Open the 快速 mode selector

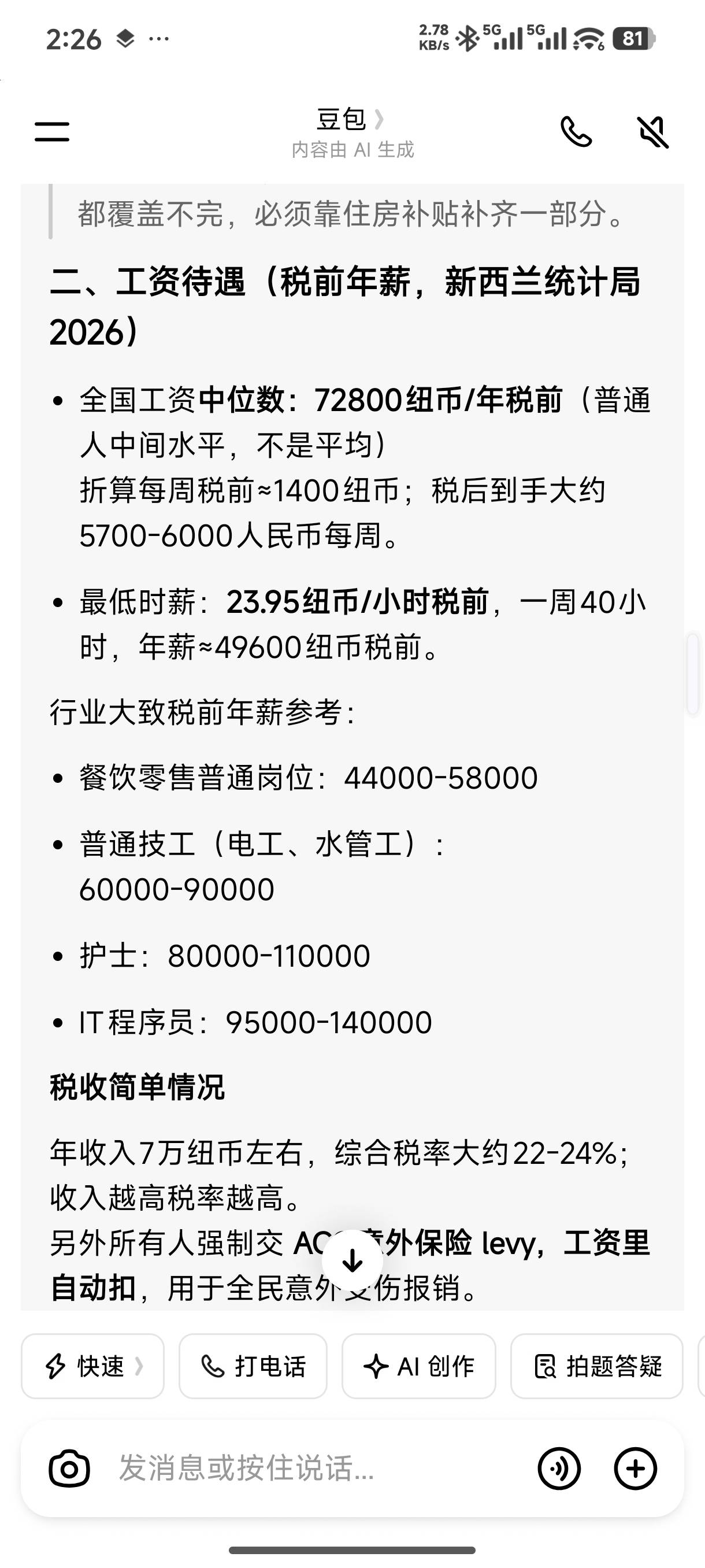93,1366
